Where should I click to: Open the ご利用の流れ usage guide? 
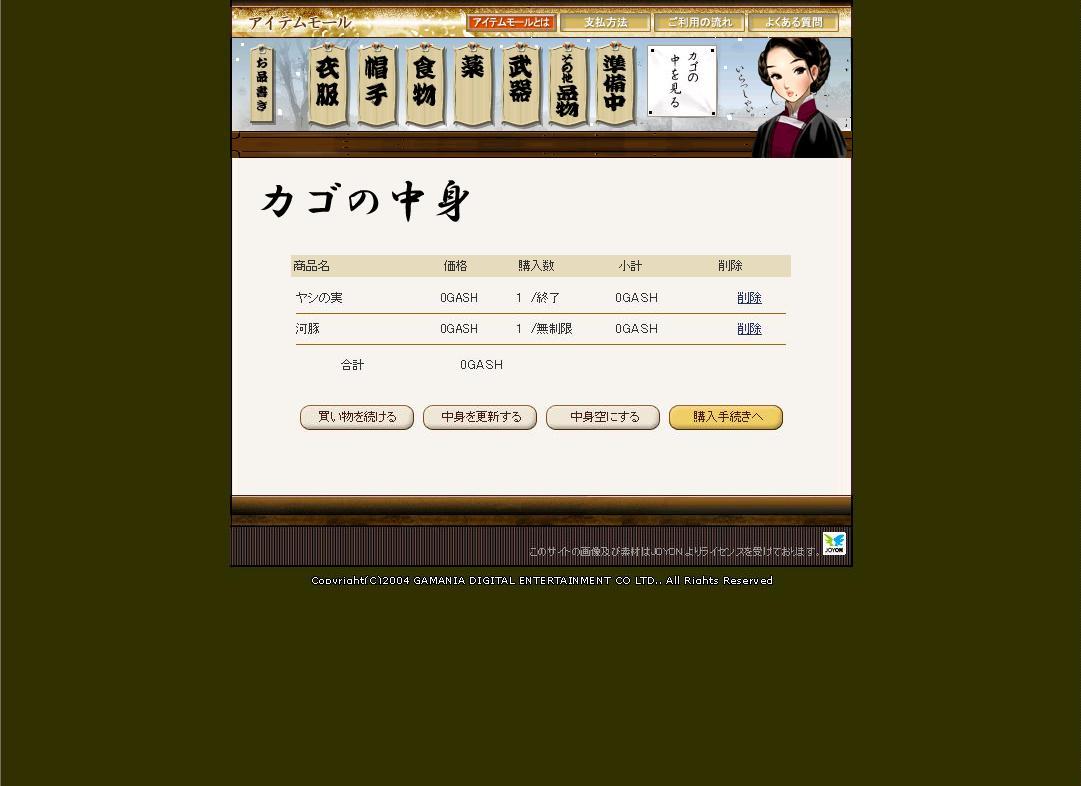tap(699, 23)
